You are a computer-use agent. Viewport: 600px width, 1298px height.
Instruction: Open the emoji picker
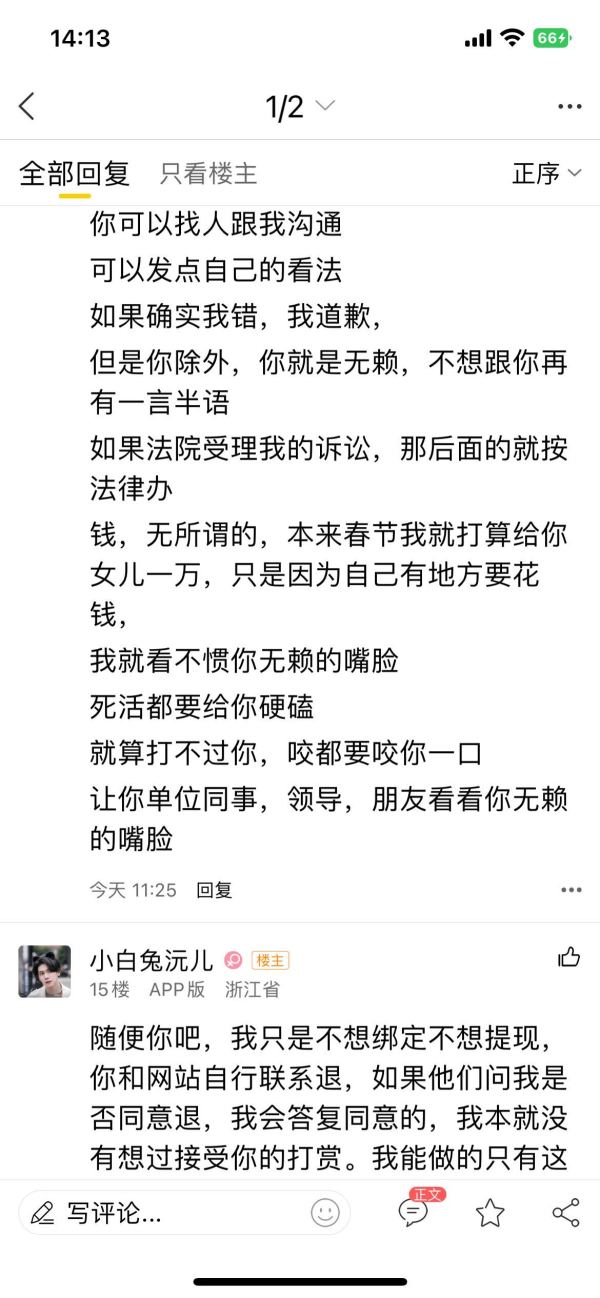[x=325, y=1213]
